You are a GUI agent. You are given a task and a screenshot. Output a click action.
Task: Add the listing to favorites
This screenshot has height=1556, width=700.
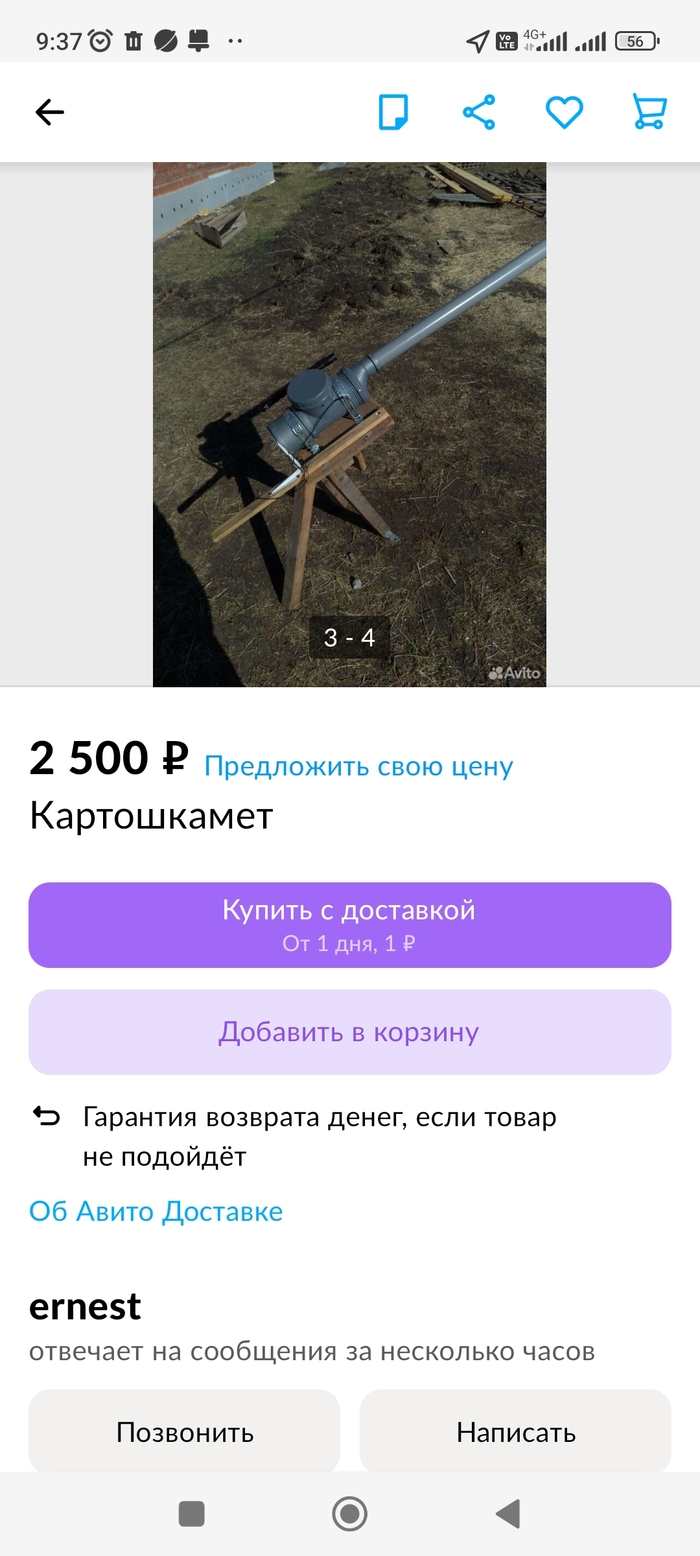coord(564,112)
